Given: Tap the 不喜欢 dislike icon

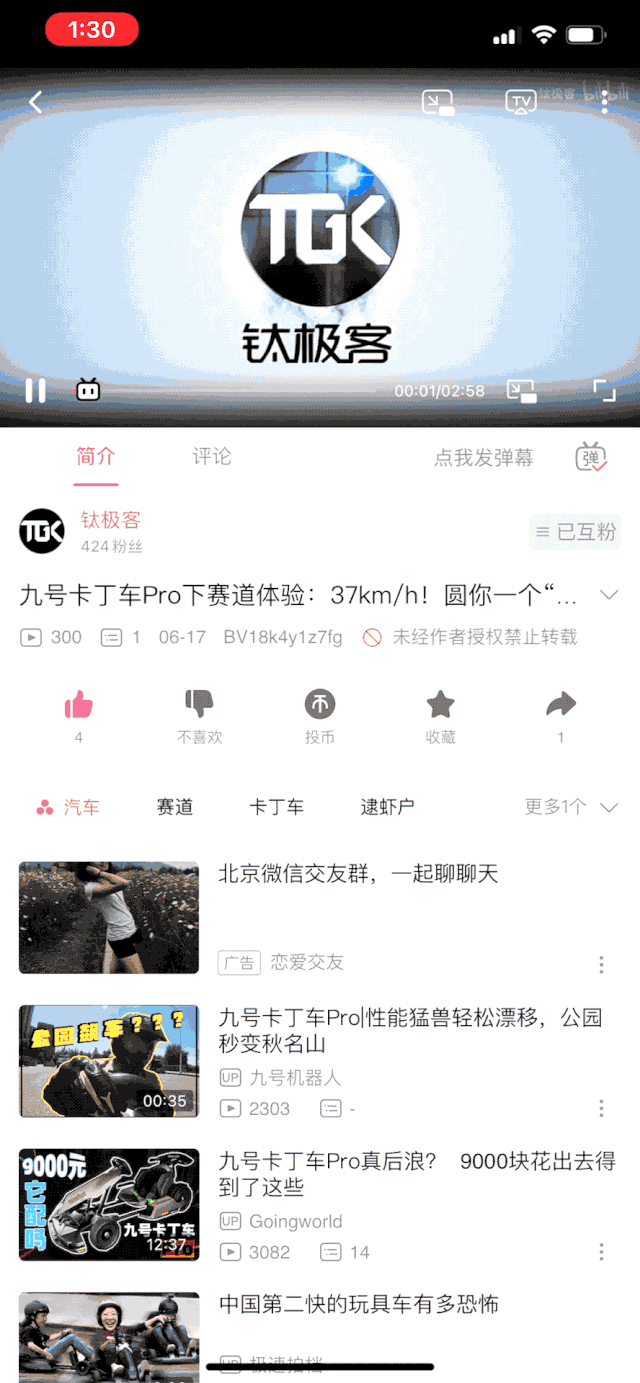Looking at the screenshot, I should 199,706.
